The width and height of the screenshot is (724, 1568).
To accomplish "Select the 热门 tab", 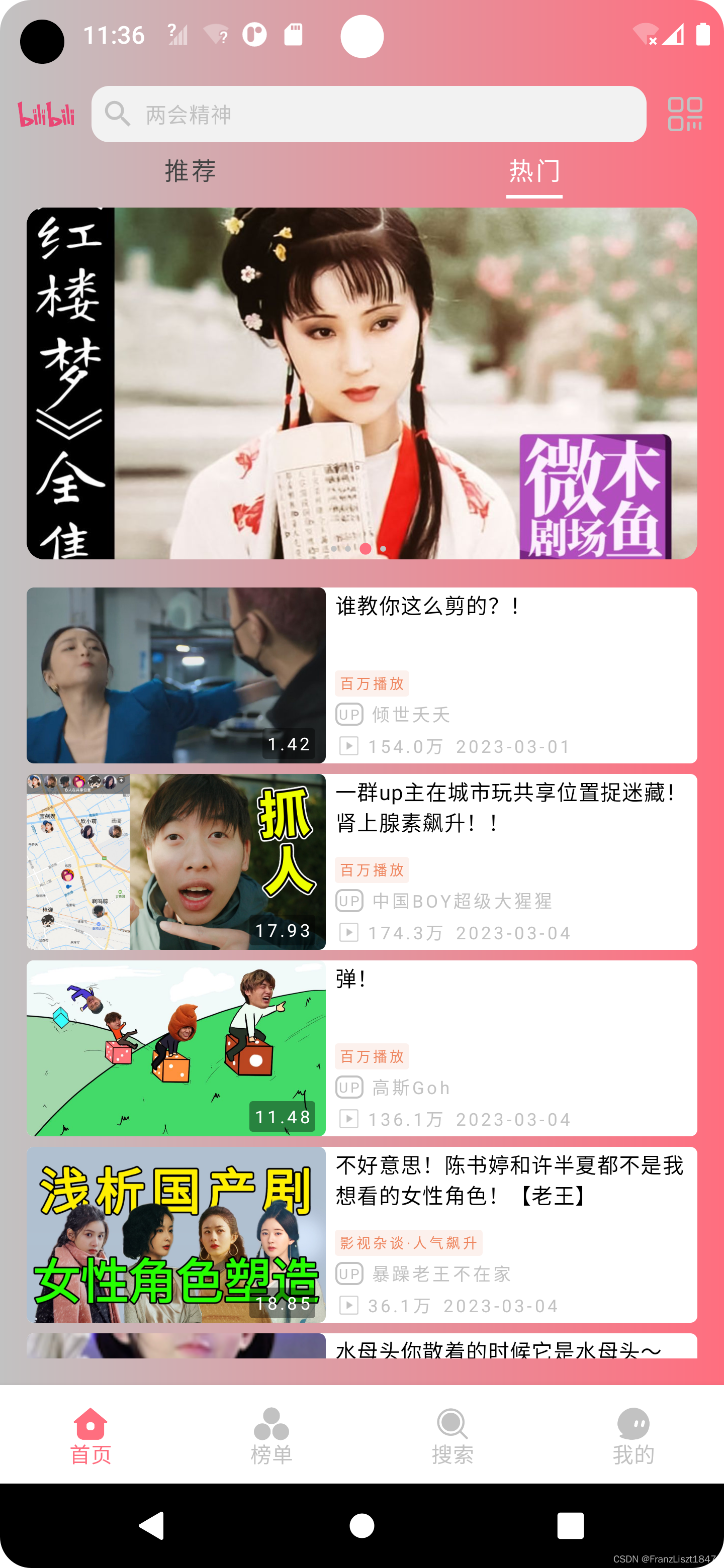I will pos(534,171).
